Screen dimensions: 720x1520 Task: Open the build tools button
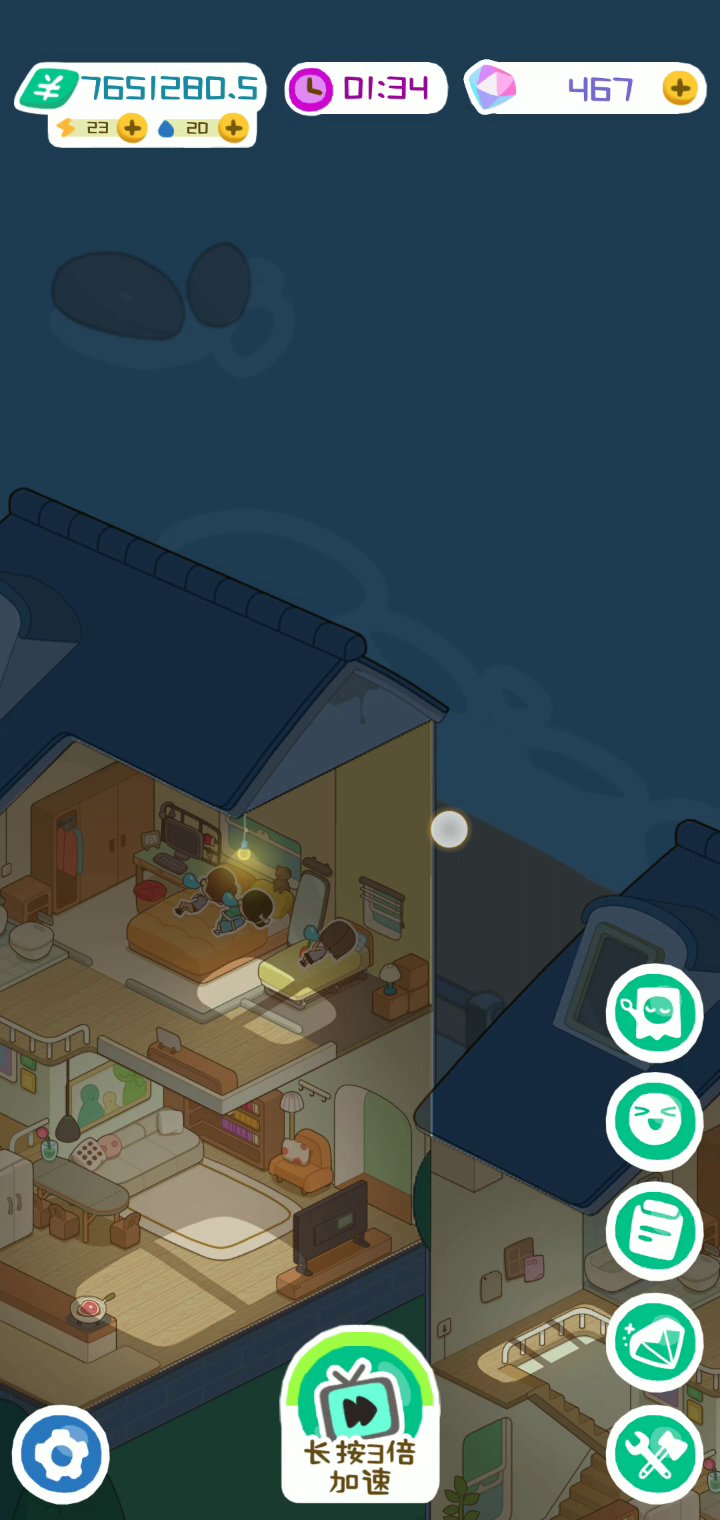point(655,1453)
